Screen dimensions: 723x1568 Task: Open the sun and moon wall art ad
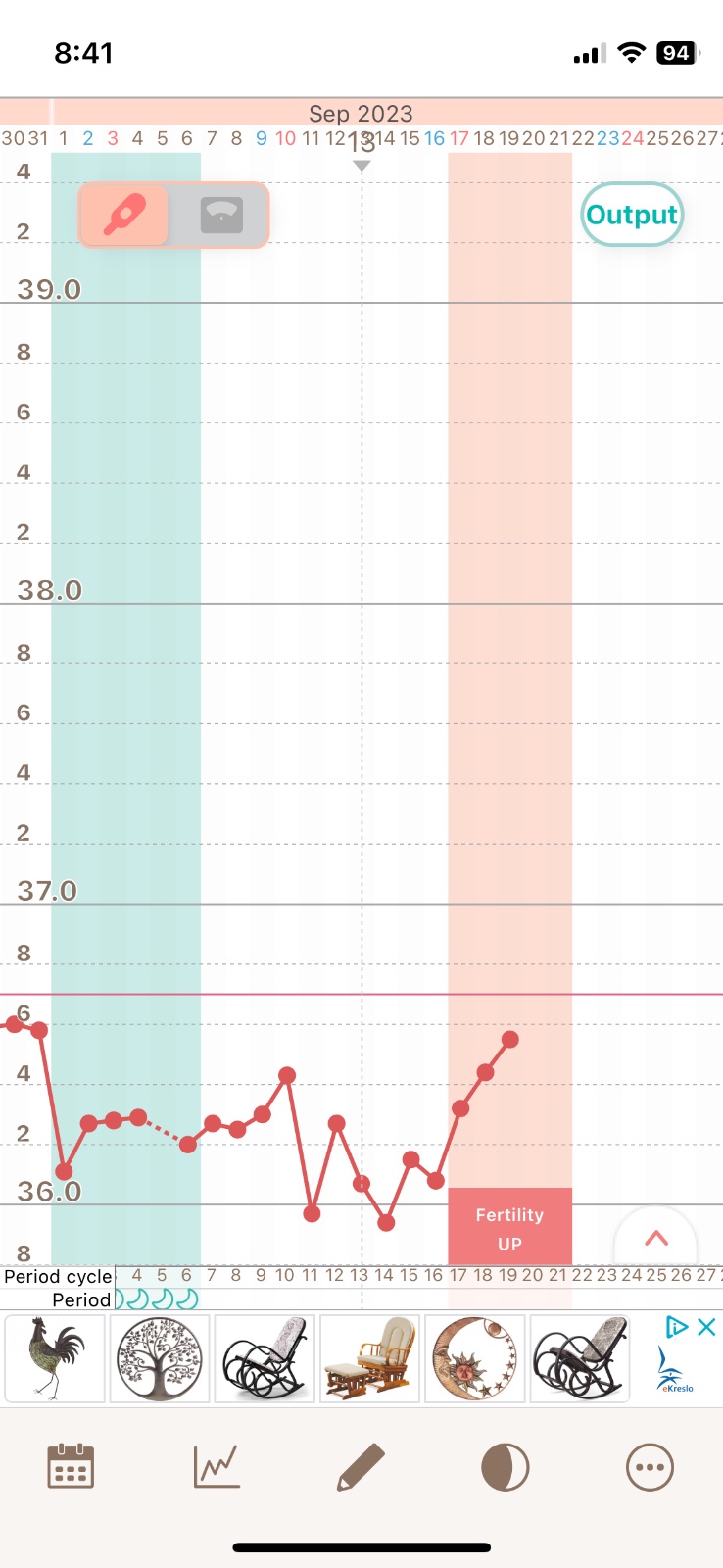474,1358
